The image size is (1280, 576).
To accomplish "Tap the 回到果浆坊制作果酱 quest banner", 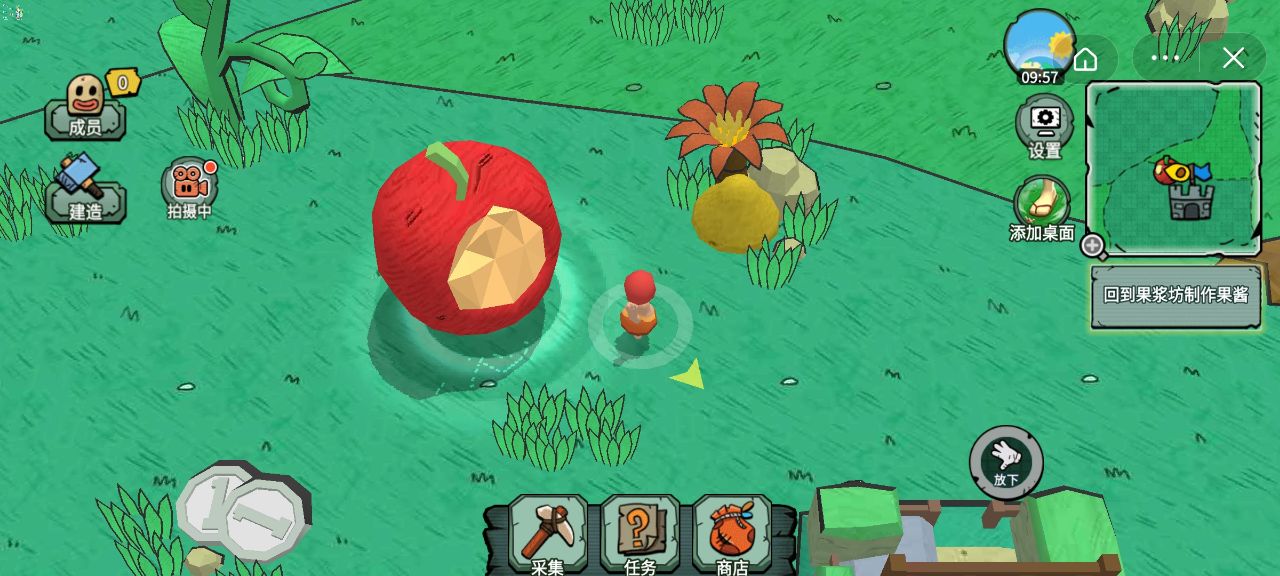I will 1175,296.
